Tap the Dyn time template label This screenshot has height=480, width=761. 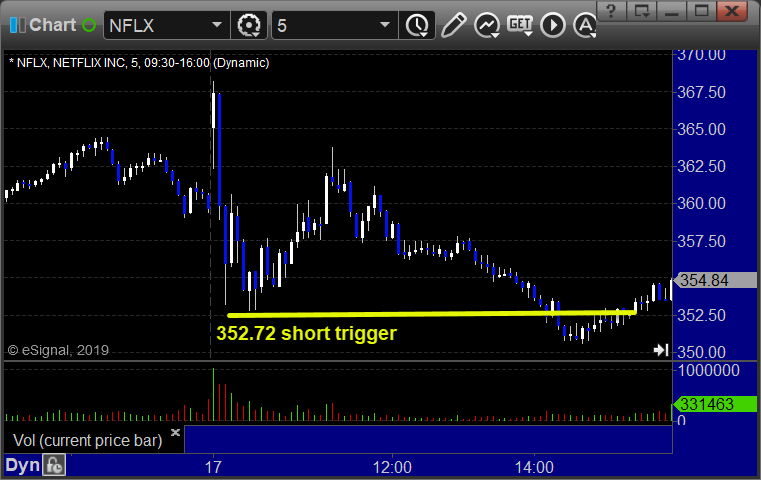pos(22,466)
